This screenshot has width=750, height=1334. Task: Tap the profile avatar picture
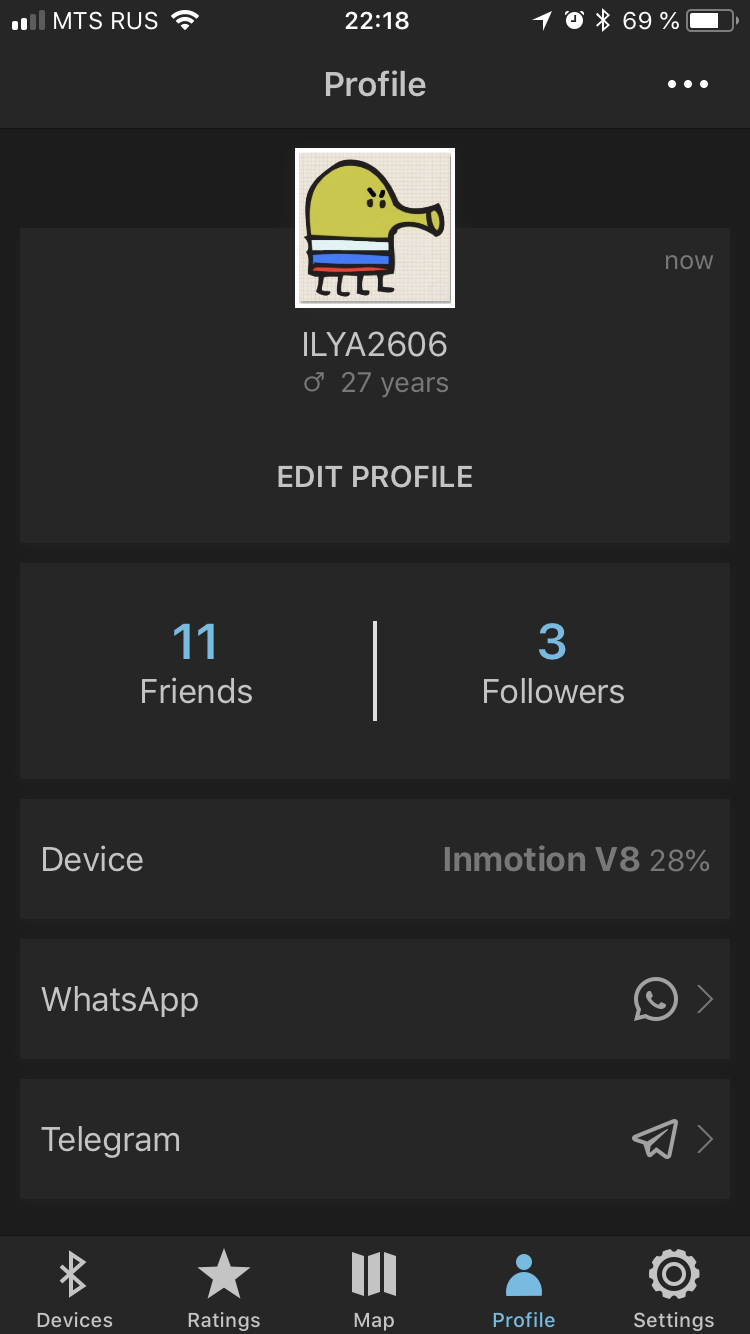point(375,228)
